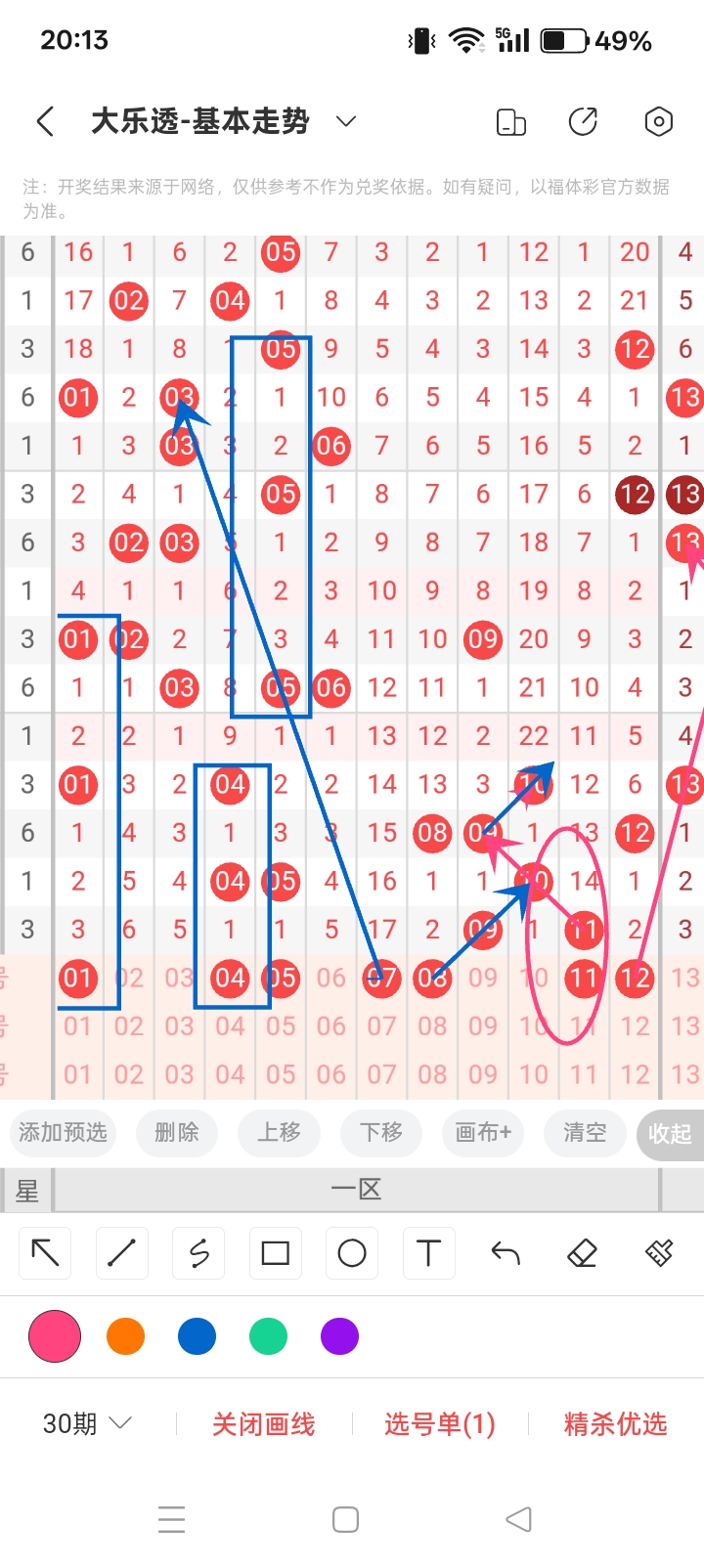704x1568 pixels.
Task: Expand the 大乐透-基本走势 title dropdown
Action: 345,121
